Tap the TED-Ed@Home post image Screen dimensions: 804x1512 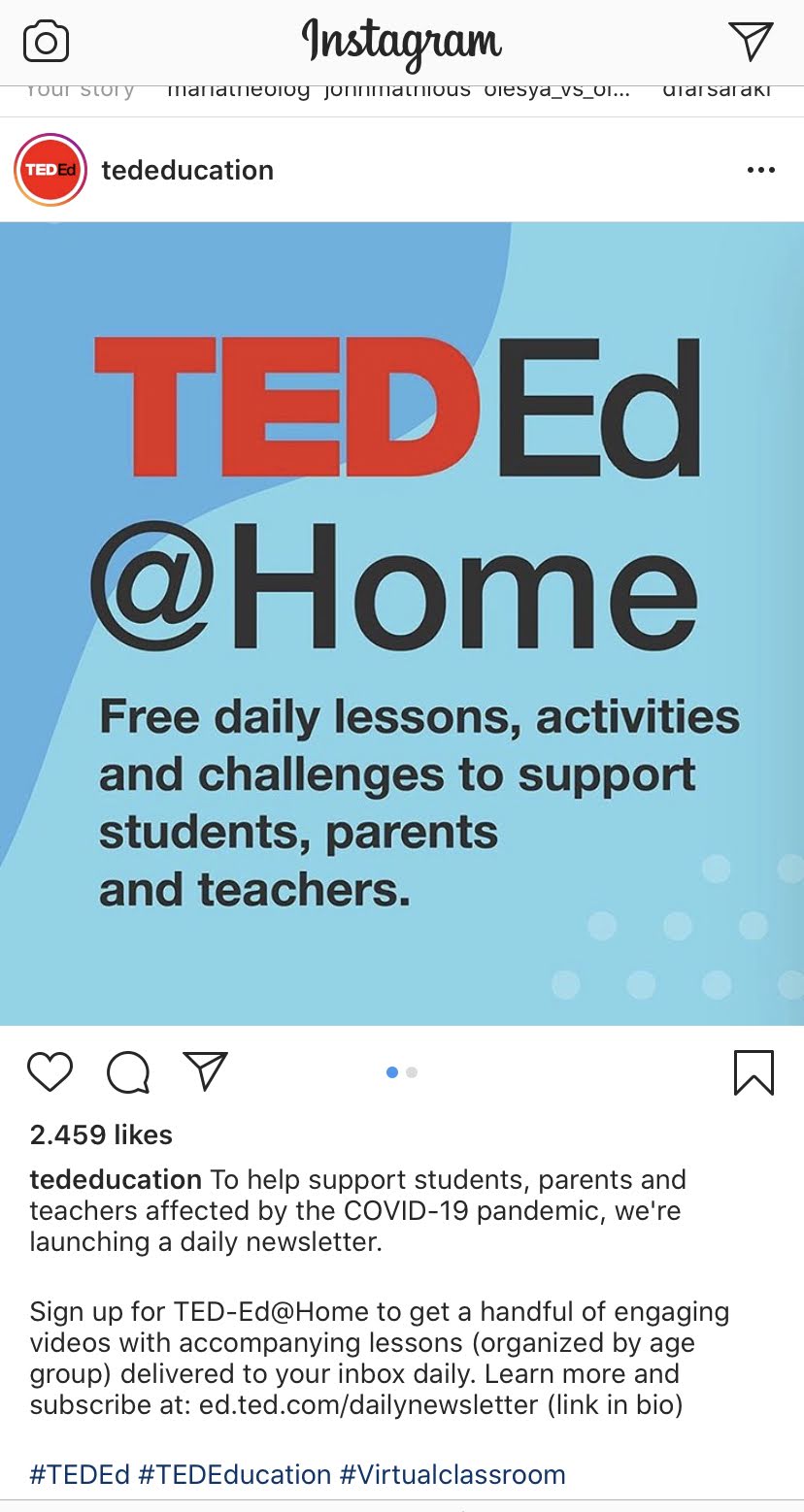click(402, 623)
